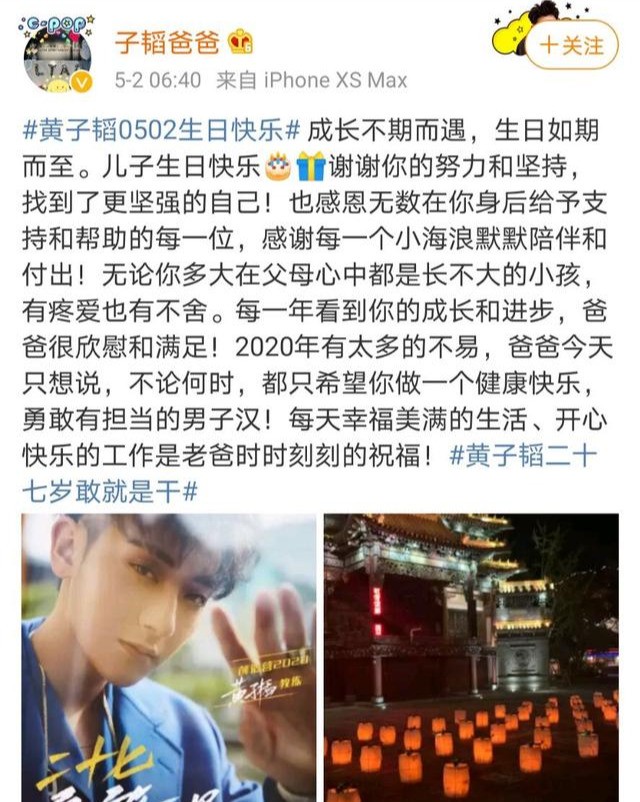This screenshot has width=640, height=802.
Task: Follow 子韬爸爸 with the 关注 button
Action: click(x=571, y=45)
